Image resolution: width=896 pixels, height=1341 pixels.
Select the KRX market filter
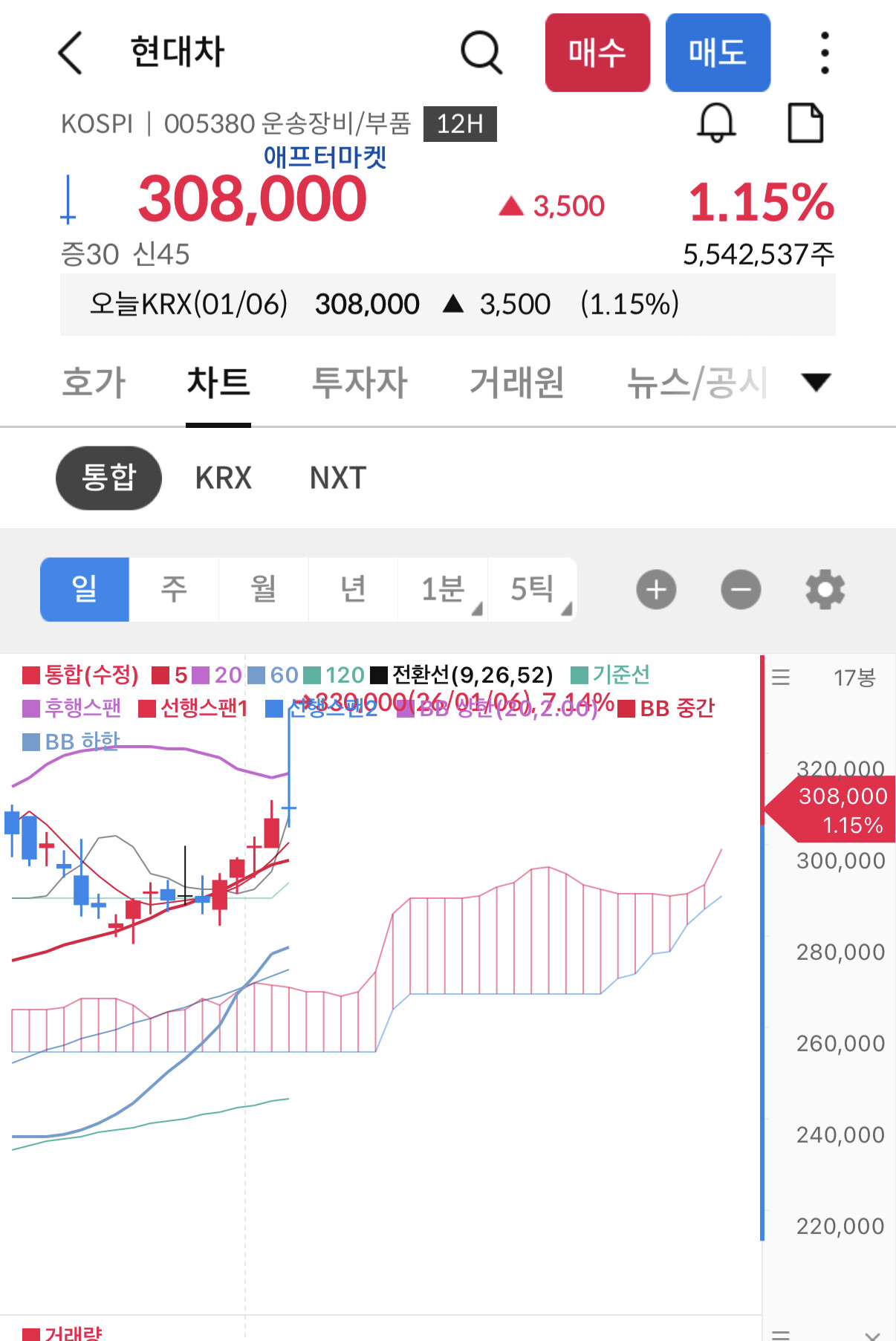pyautogui.click(x=224, y=478)
